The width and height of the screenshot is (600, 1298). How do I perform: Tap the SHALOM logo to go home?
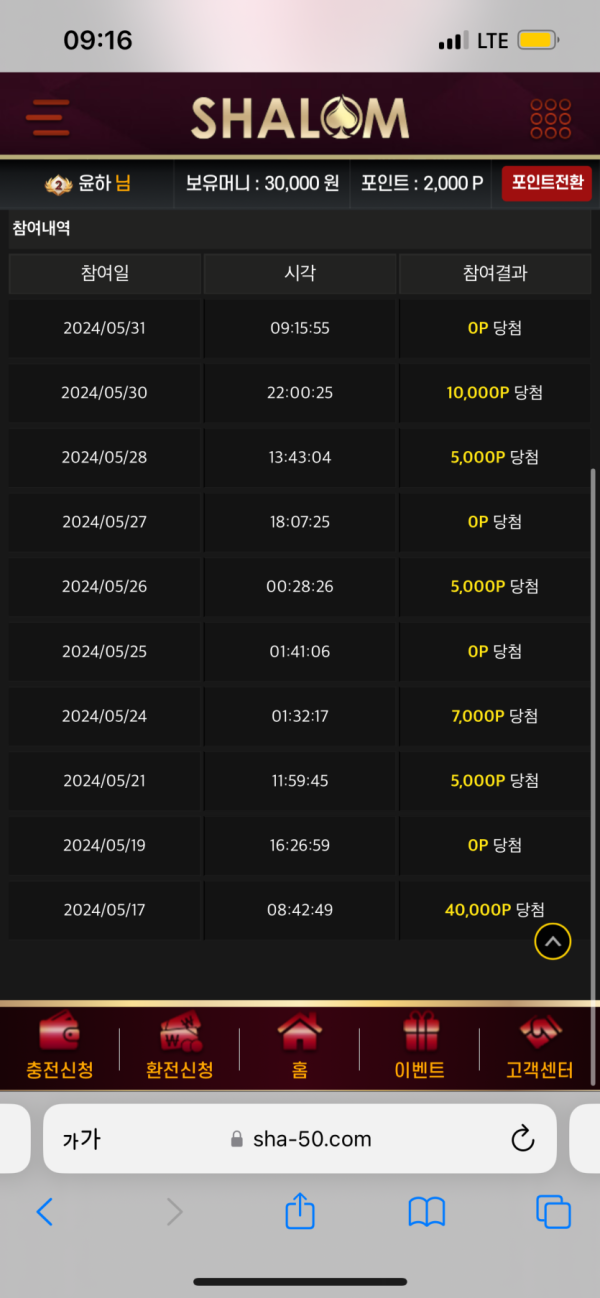click(x=300, y=118)
